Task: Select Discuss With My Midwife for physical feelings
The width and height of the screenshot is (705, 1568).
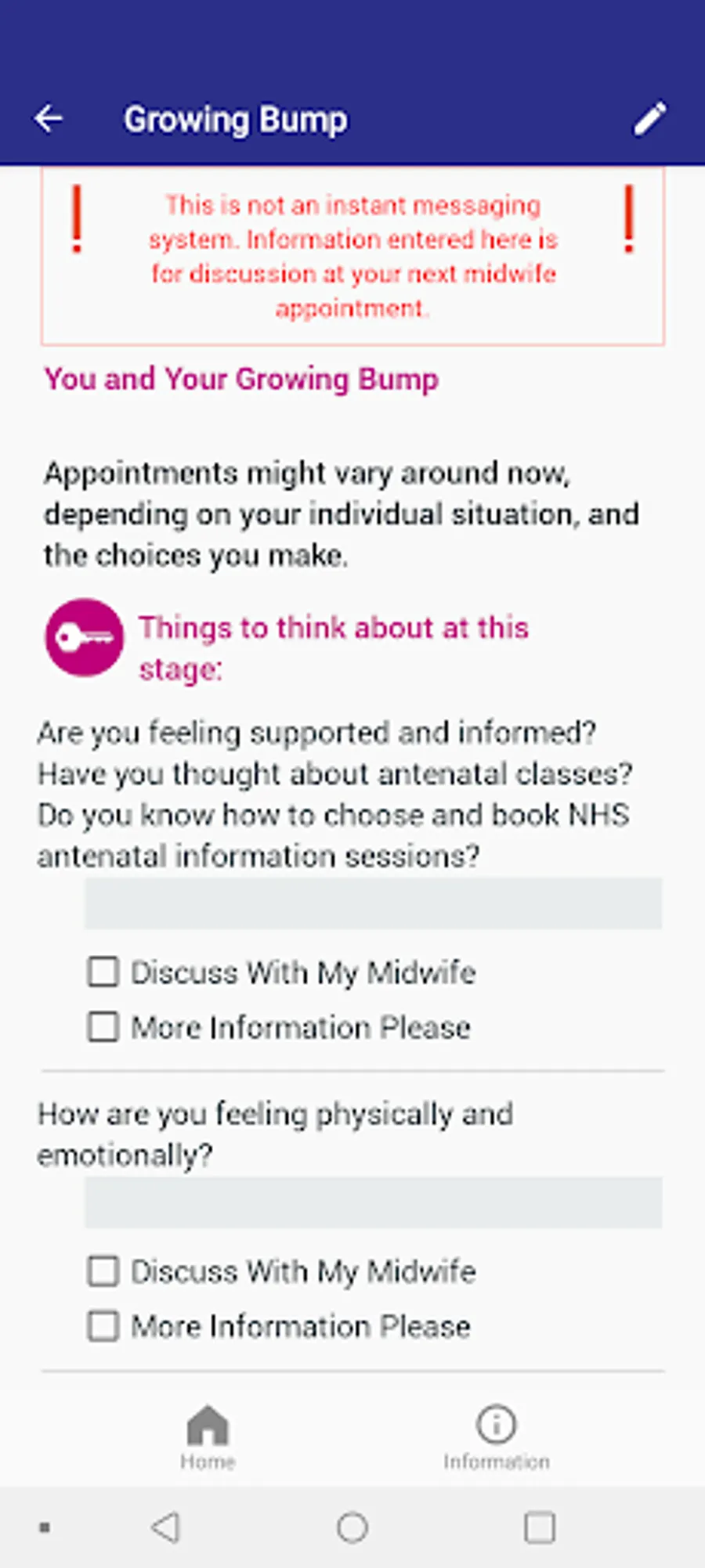Action: pyautogui.click(x=103, y=1271)
